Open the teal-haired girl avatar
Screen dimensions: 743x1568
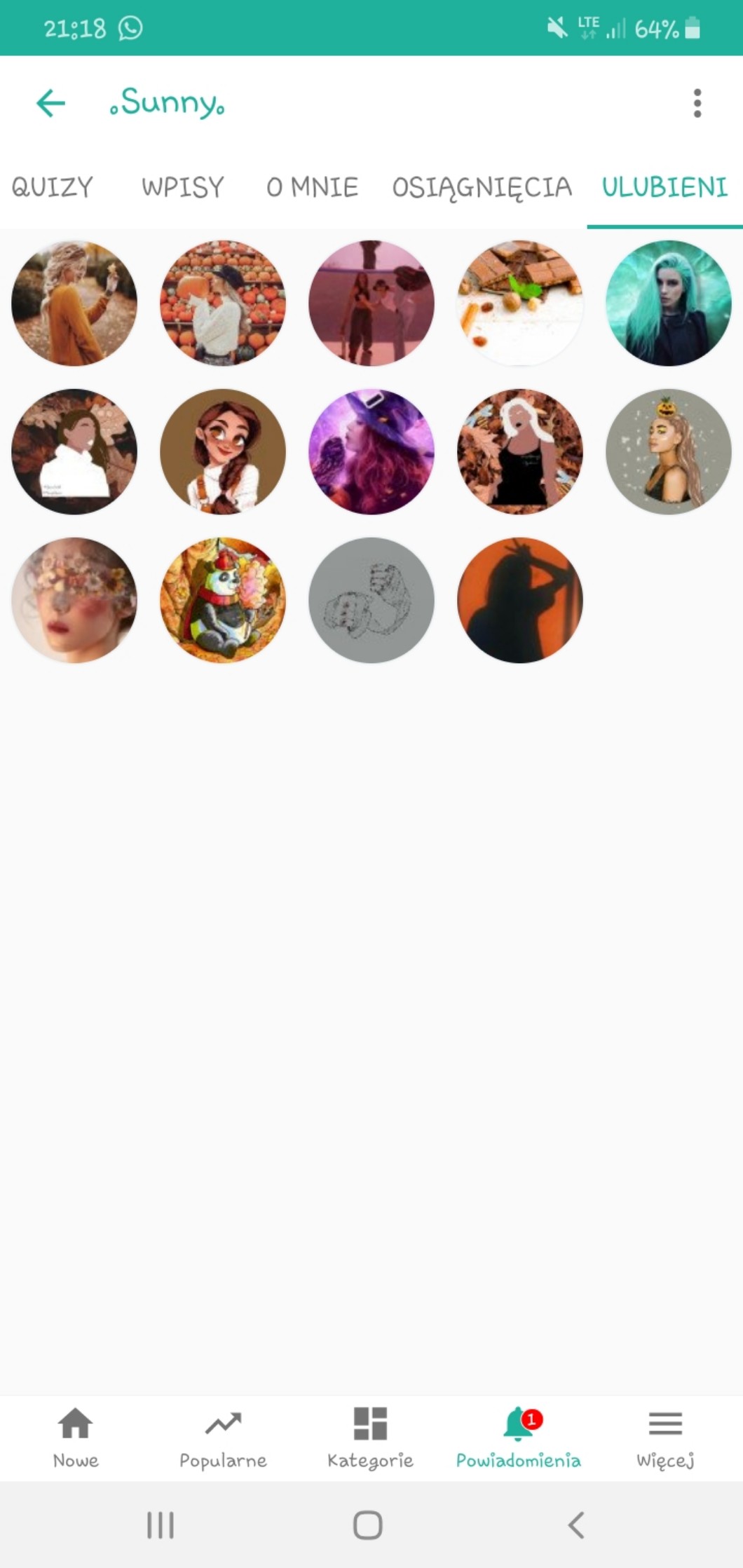coord(669,303)
